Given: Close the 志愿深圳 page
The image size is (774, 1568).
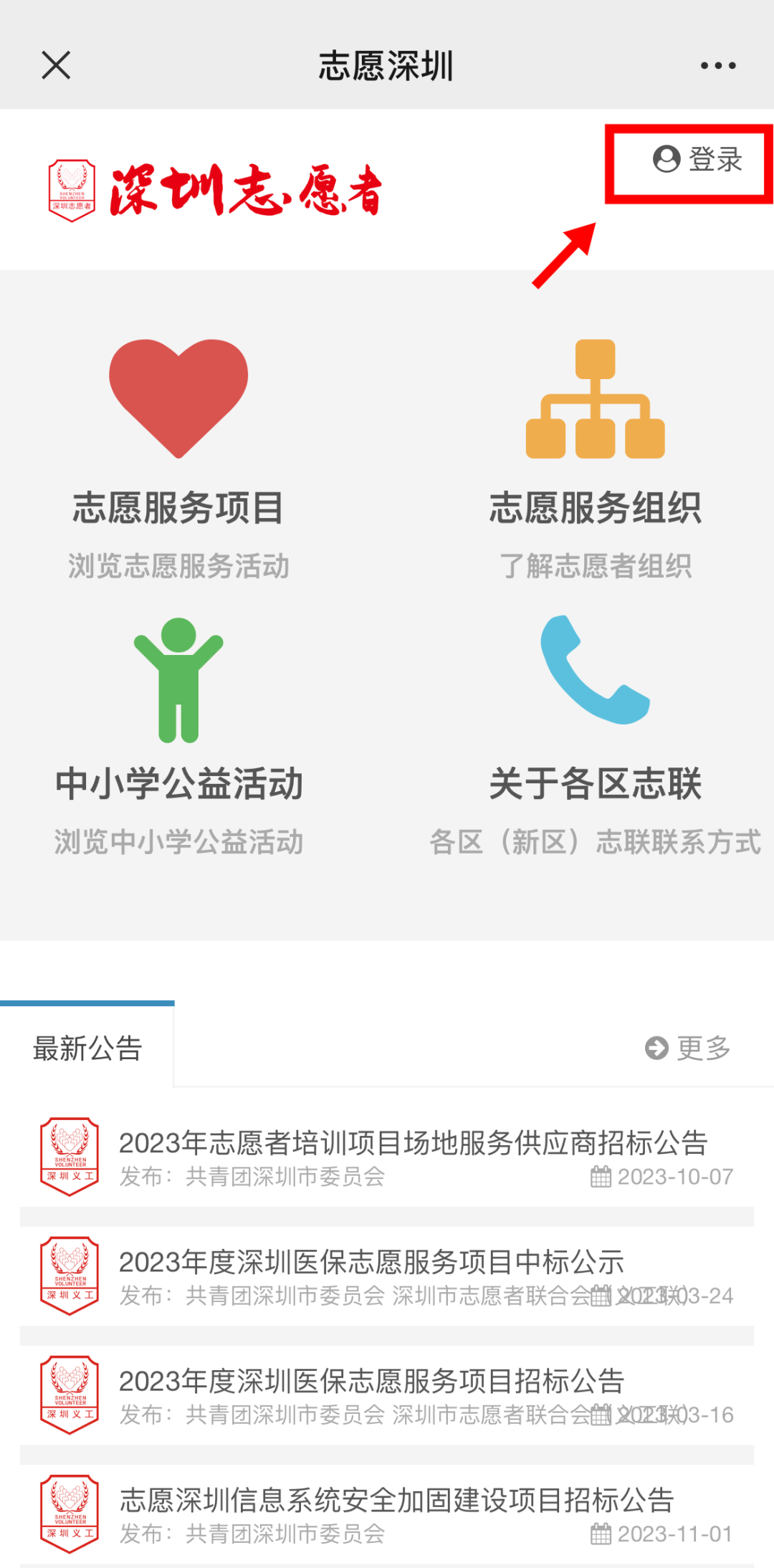Looking at the screenshot, I should pyautogui.click(x=56, y=65).
